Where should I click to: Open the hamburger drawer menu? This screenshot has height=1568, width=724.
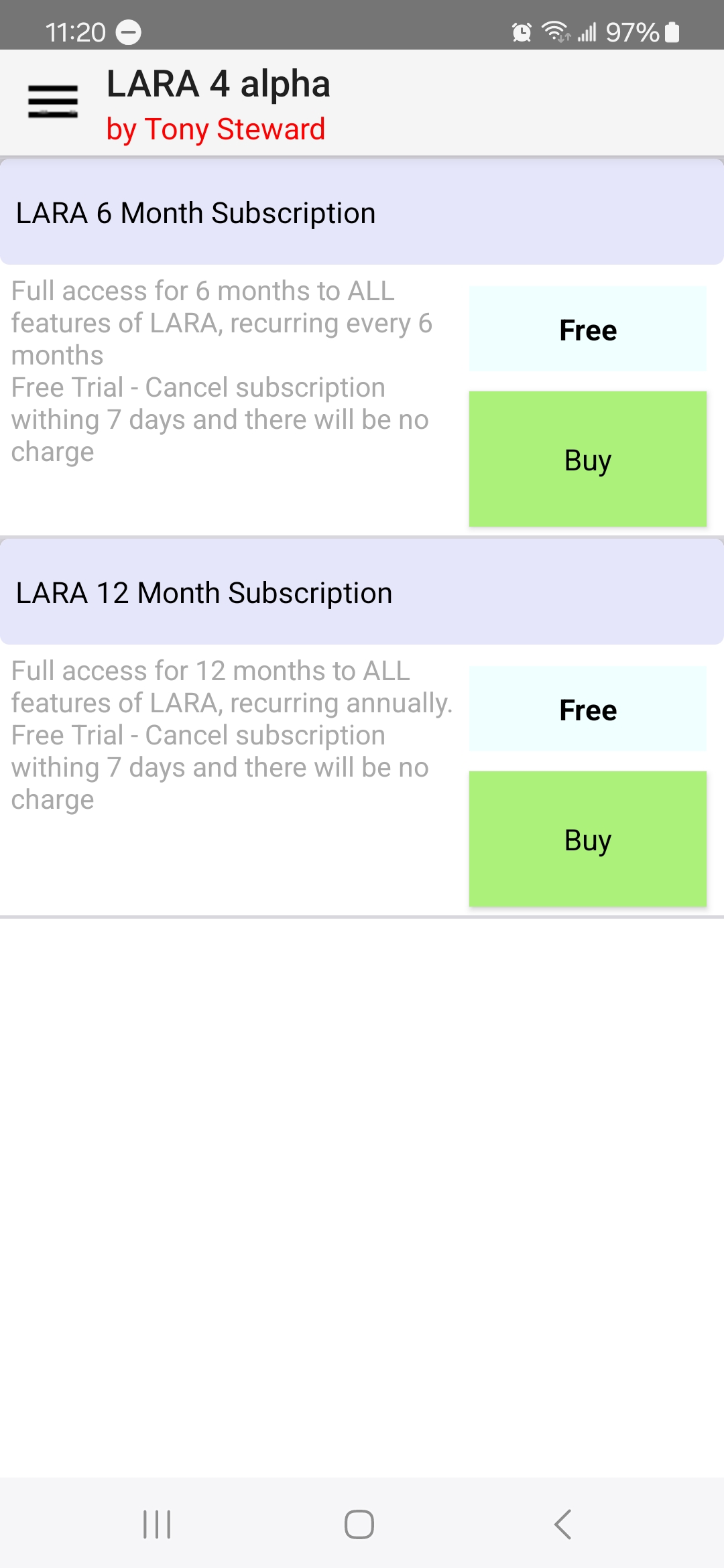[x=53, y=102]
